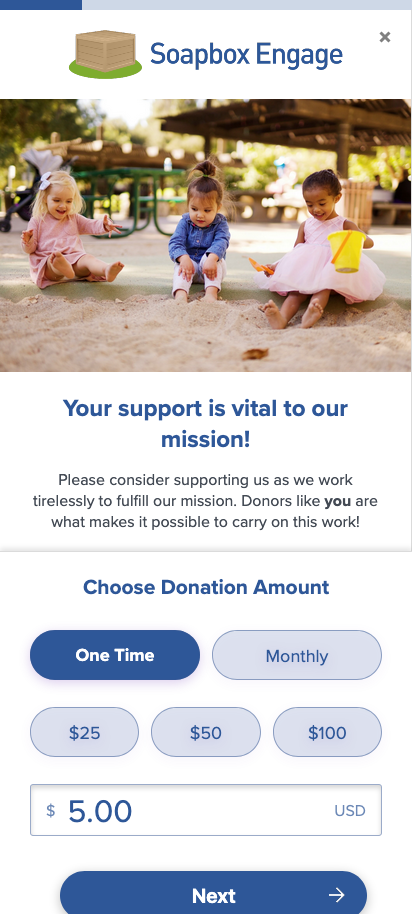Select the One Time donation option
The image size is (412, 914).
115,655
